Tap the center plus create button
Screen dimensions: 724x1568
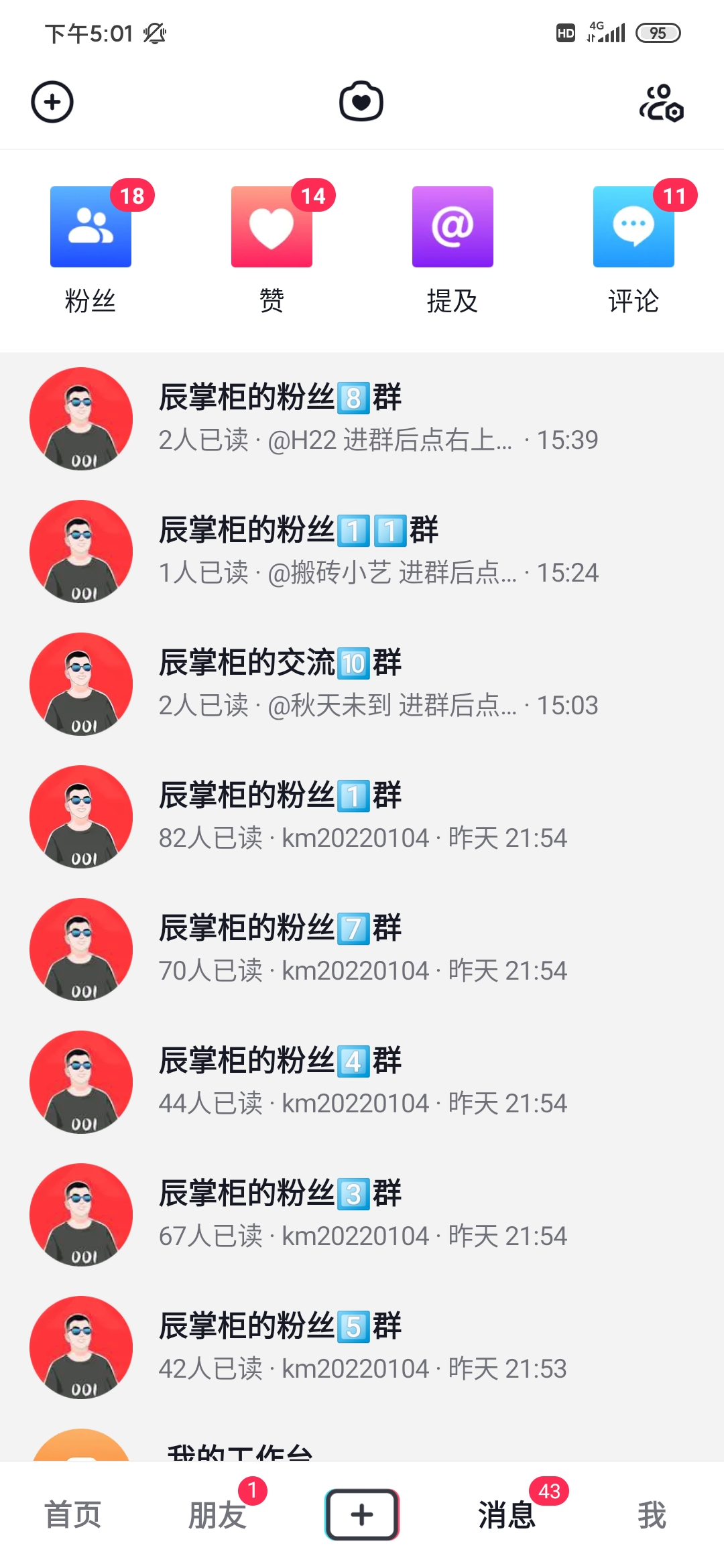pos(362,1515)
